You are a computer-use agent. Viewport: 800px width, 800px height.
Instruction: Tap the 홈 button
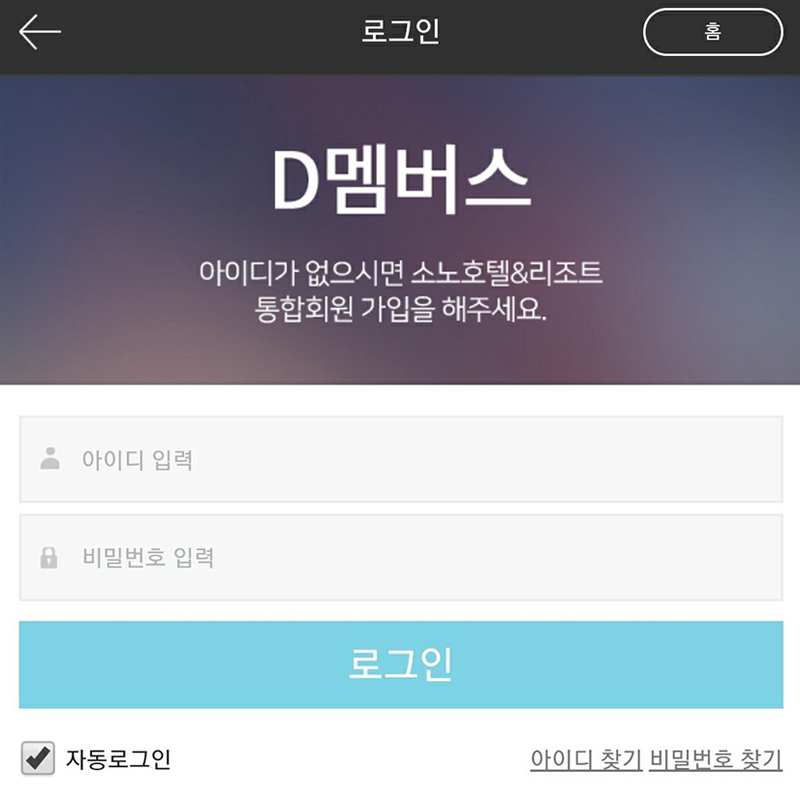712,32
